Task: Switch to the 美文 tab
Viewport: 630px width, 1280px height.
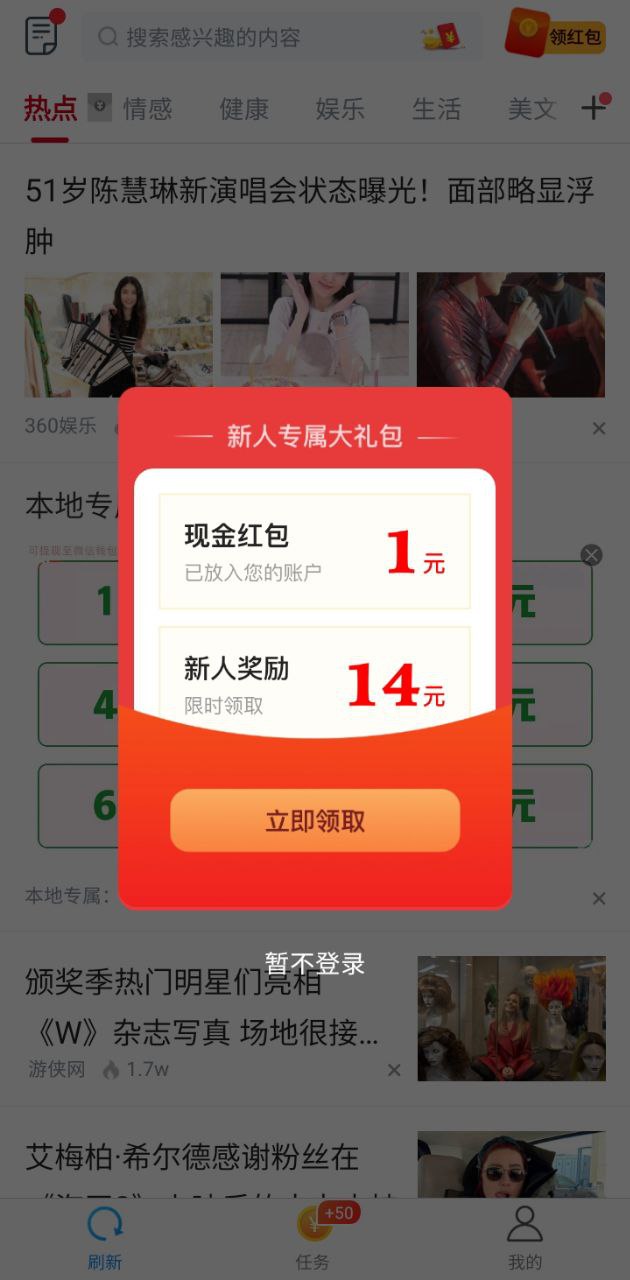Action: [x=532, y=109]
